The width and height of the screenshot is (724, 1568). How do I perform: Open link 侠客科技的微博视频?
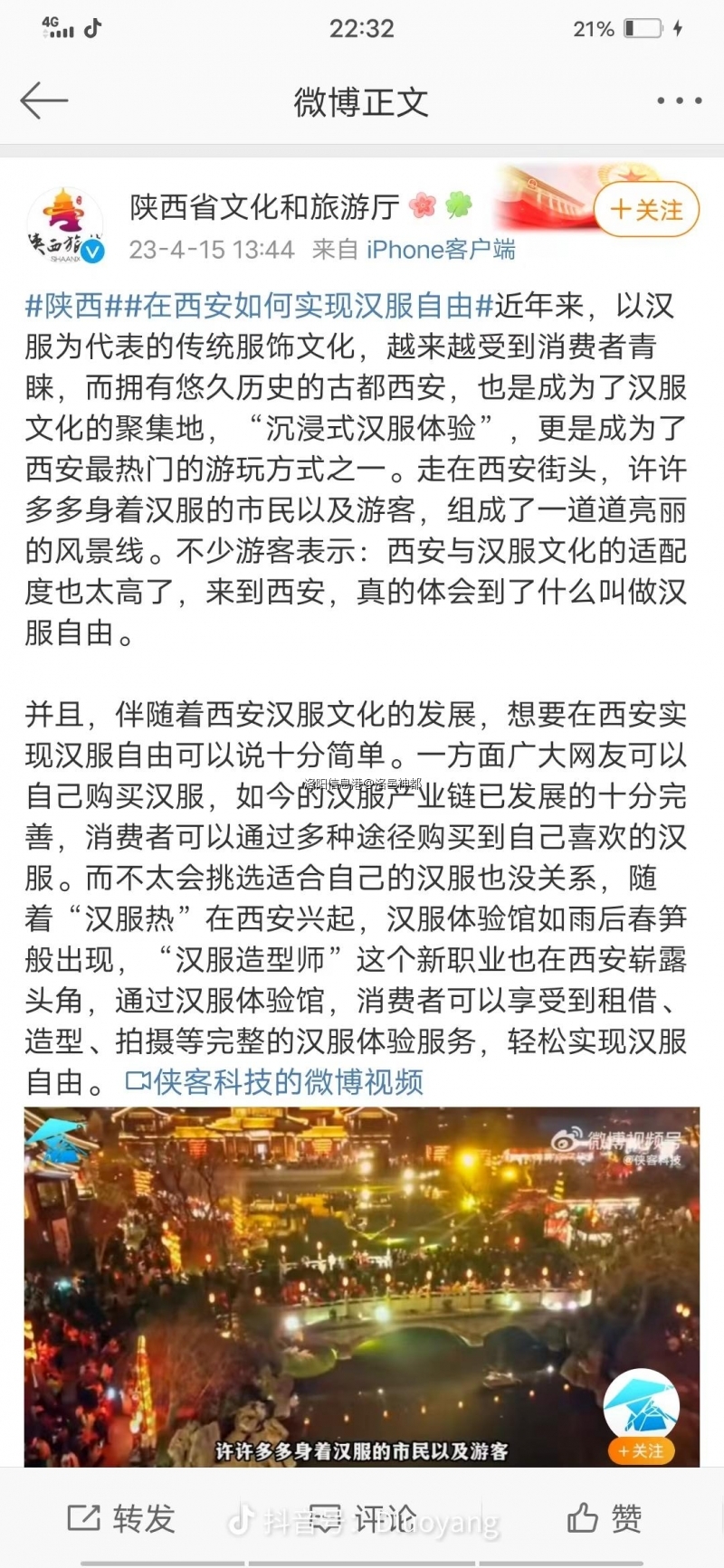(275, 1082)
